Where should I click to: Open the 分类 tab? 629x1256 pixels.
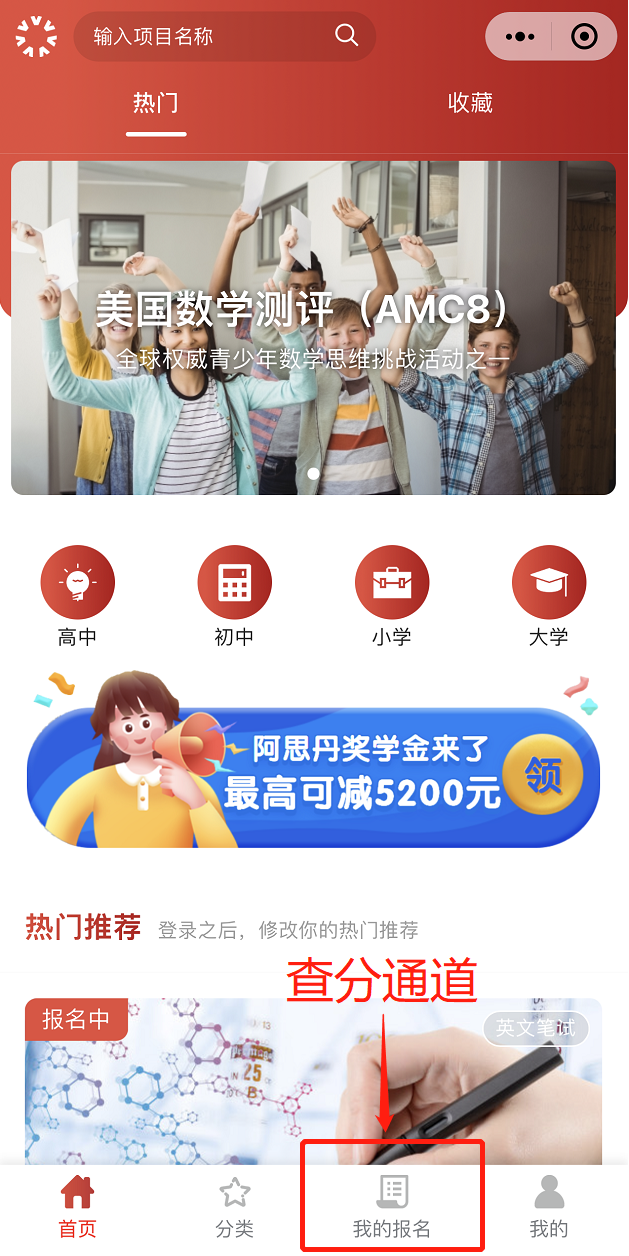click(x=234, y=1208)
